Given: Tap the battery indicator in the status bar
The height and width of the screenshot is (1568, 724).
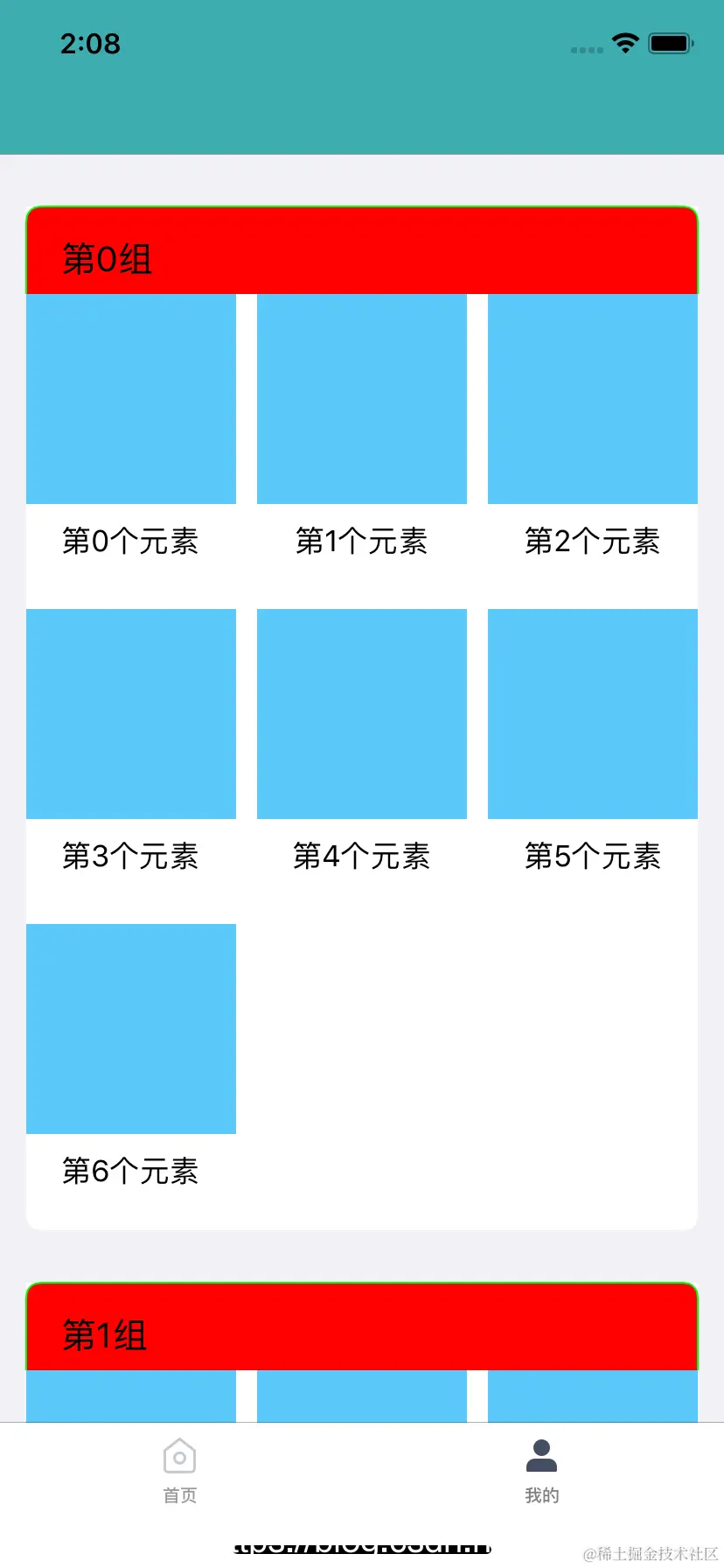Looking at the screenshot, I should (x=670, y=44).
